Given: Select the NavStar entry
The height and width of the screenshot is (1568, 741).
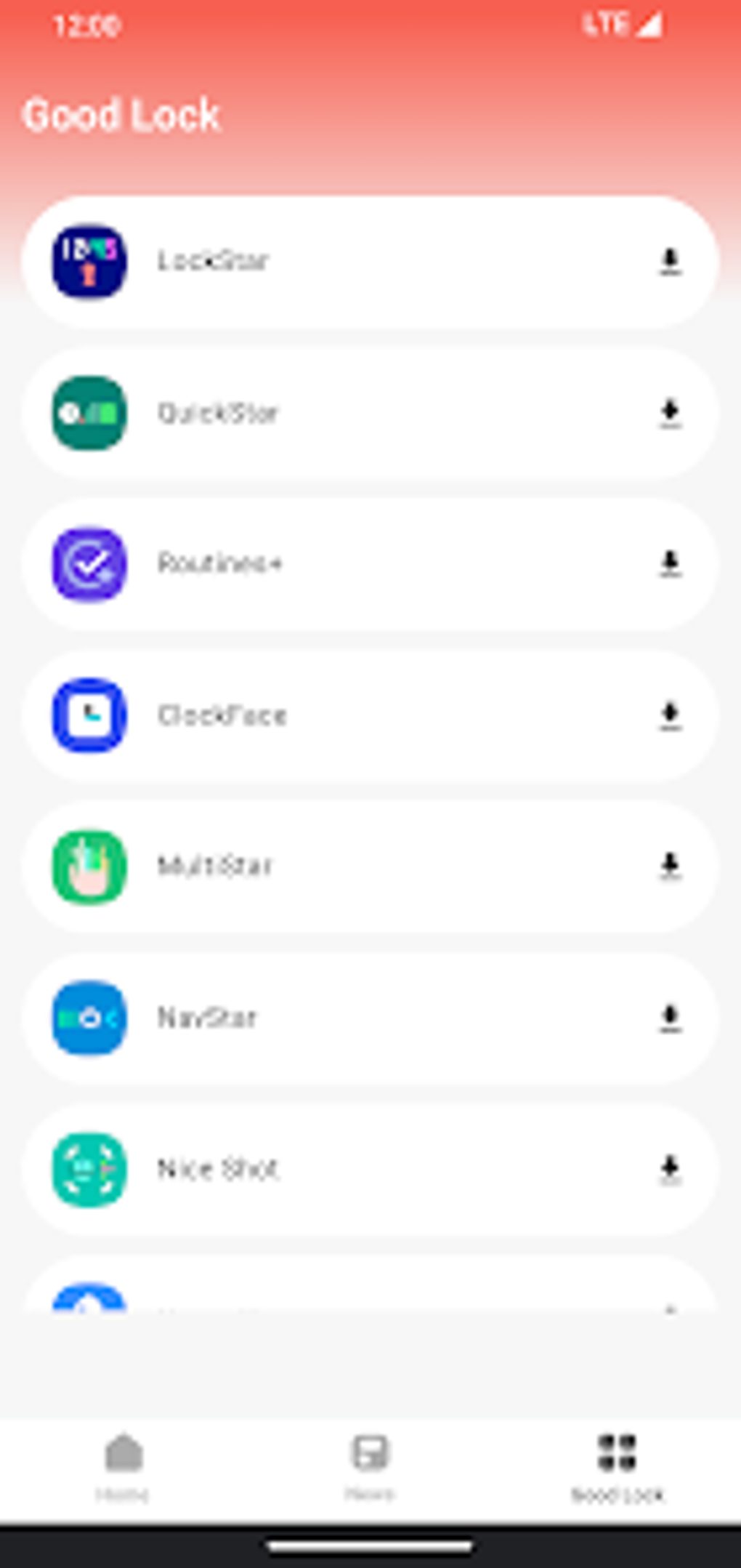Looking at the screenshot, I should coord(370,1018).
